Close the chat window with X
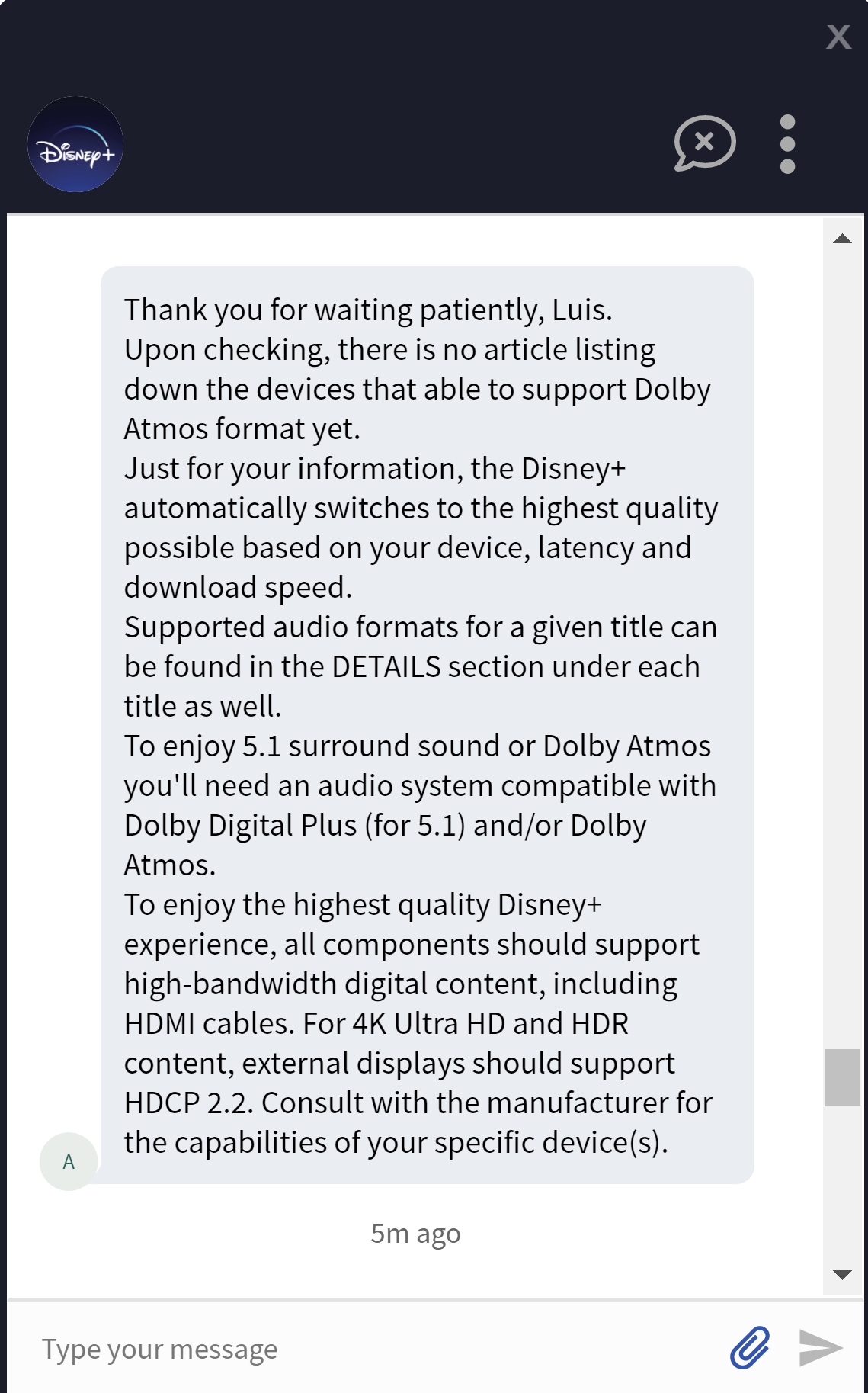The image size is (868, 1393). [x=838, y=37]
